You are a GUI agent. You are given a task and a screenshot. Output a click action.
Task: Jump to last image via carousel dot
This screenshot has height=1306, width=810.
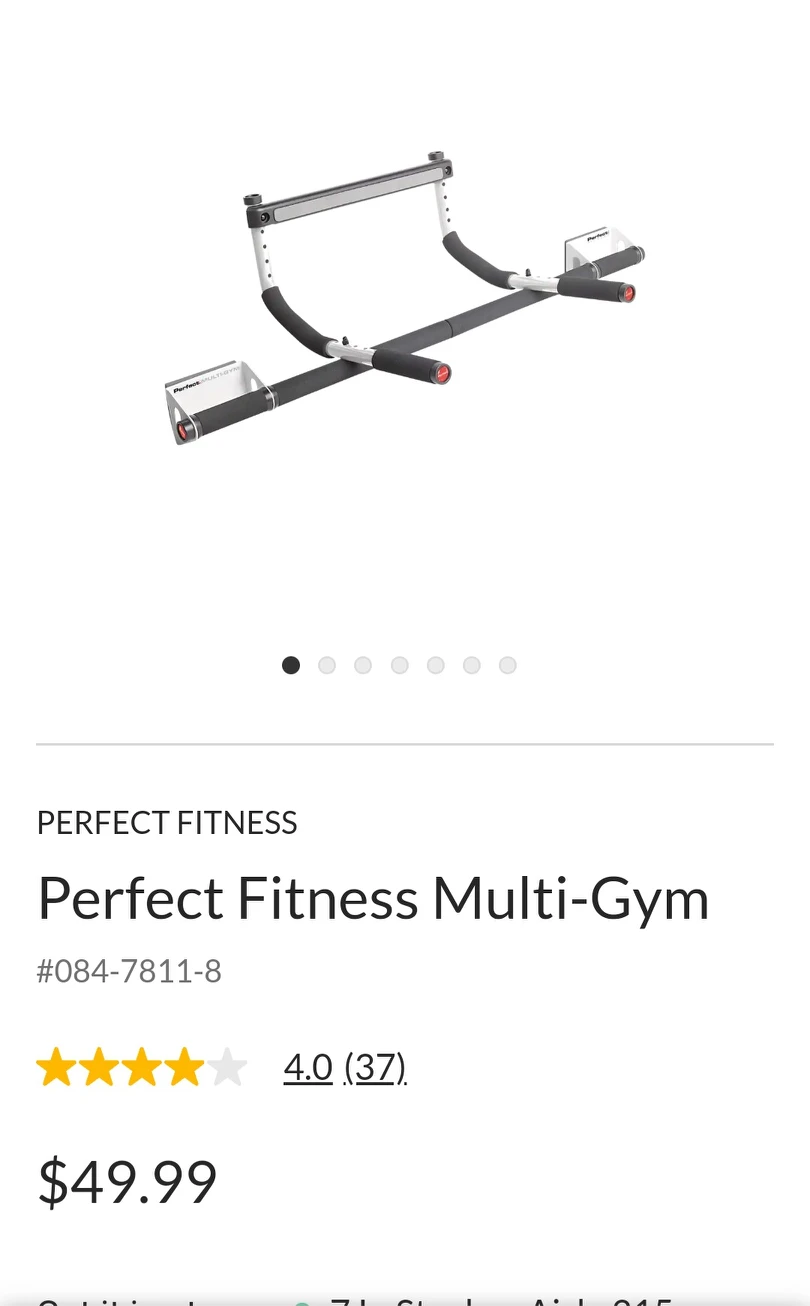click(508, 666)
